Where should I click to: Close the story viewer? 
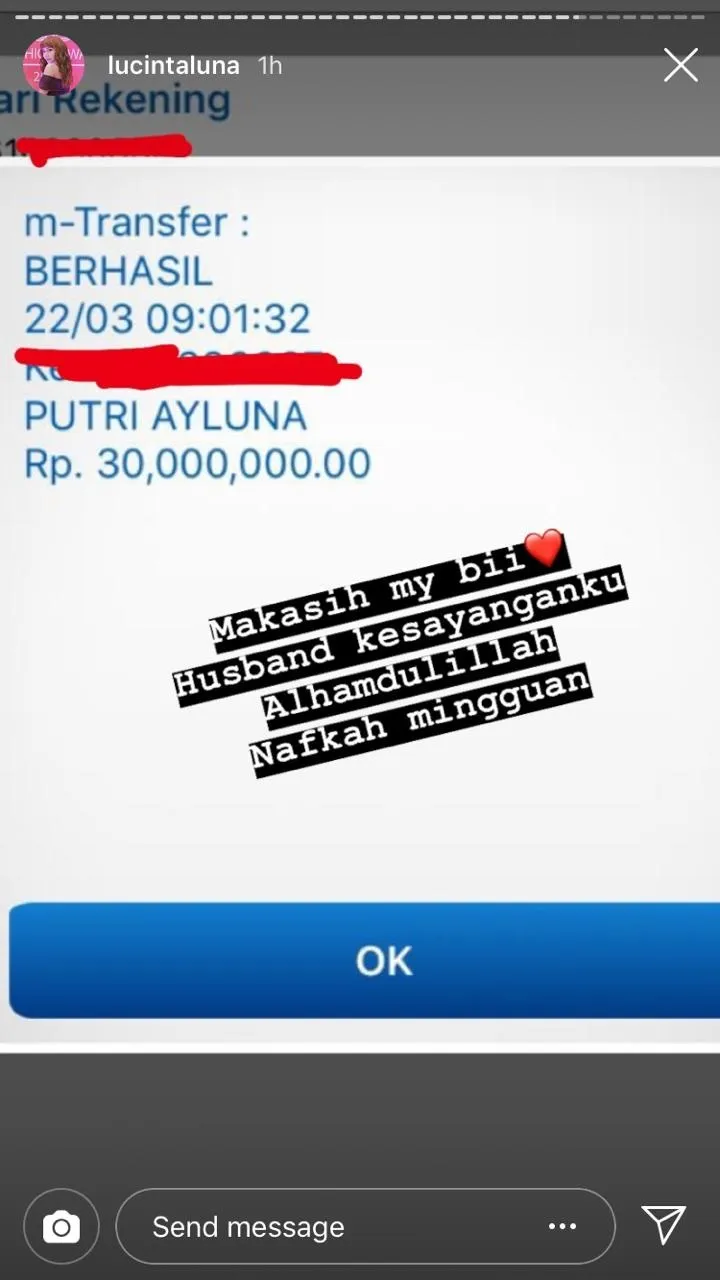click(681, 66)
